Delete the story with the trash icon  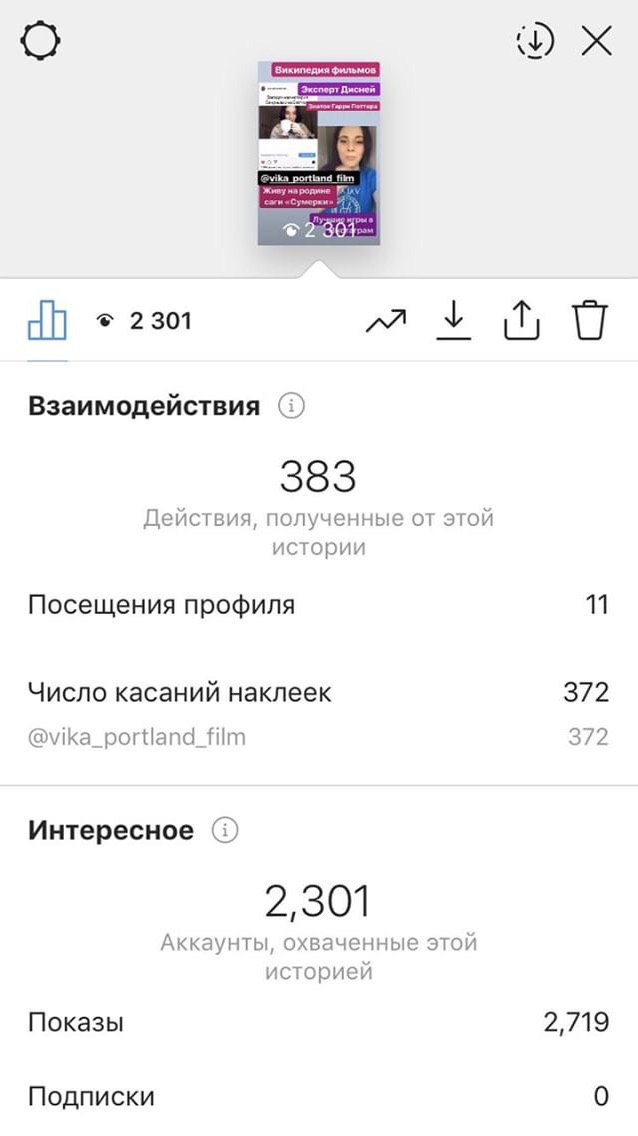tap(590, 320)
